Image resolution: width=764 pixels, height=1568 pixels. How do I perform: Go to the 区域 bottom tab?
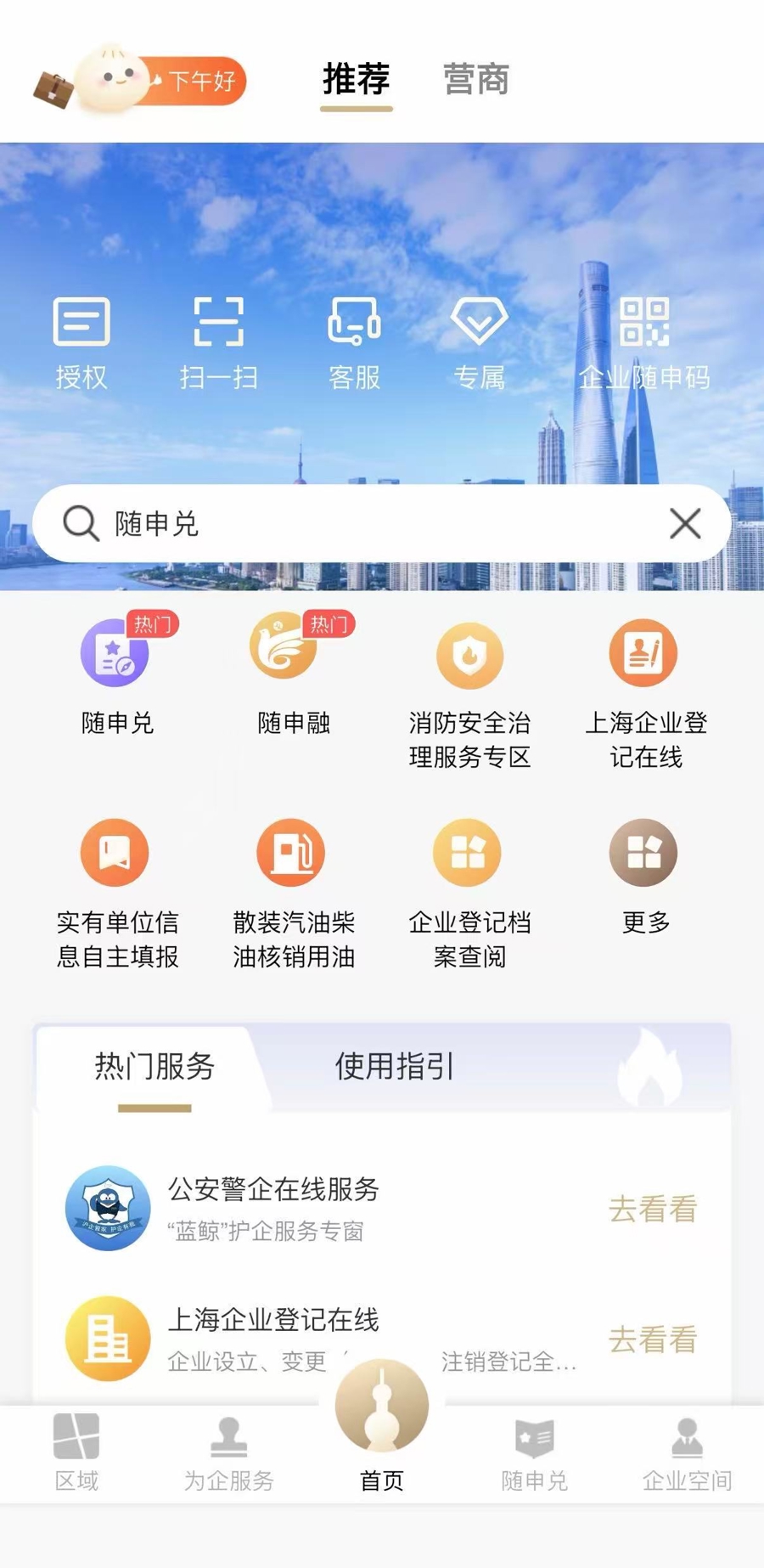point(76,1454)
